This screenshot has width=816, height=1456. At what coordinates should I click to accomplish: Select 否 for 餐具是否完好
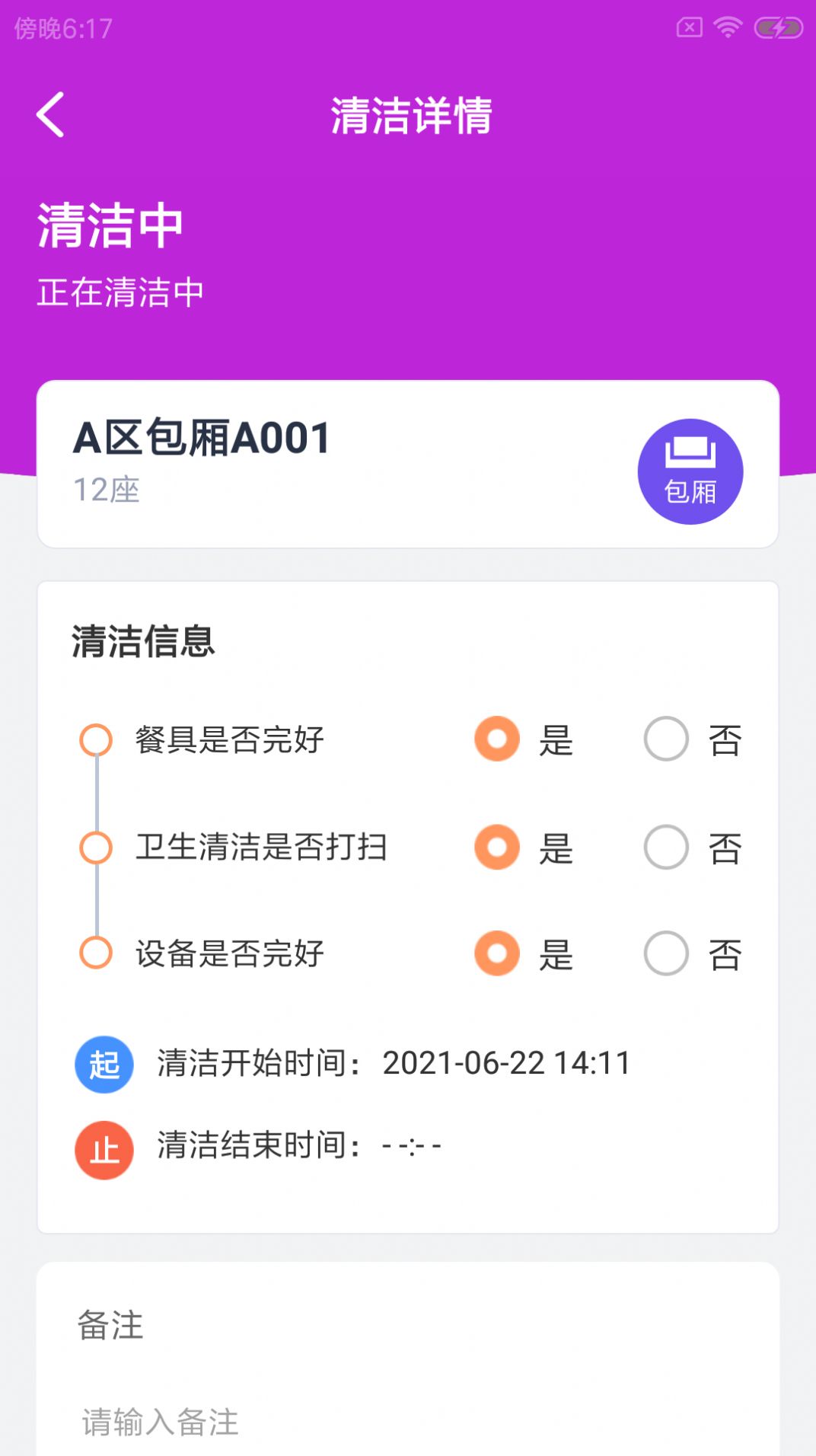click(x=666, y=739)
